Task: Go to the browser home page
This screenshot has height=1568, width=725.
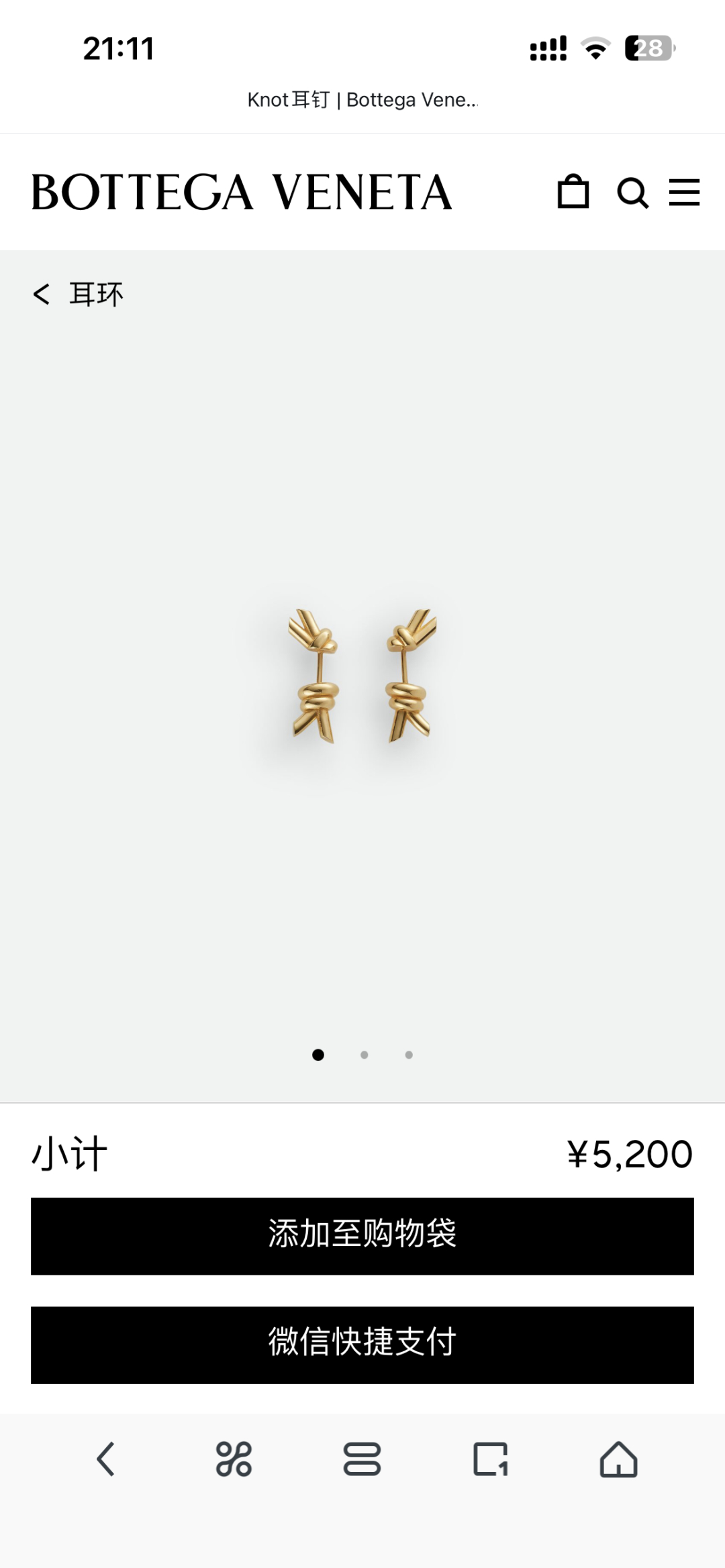Action: [x=618, y=1459]
